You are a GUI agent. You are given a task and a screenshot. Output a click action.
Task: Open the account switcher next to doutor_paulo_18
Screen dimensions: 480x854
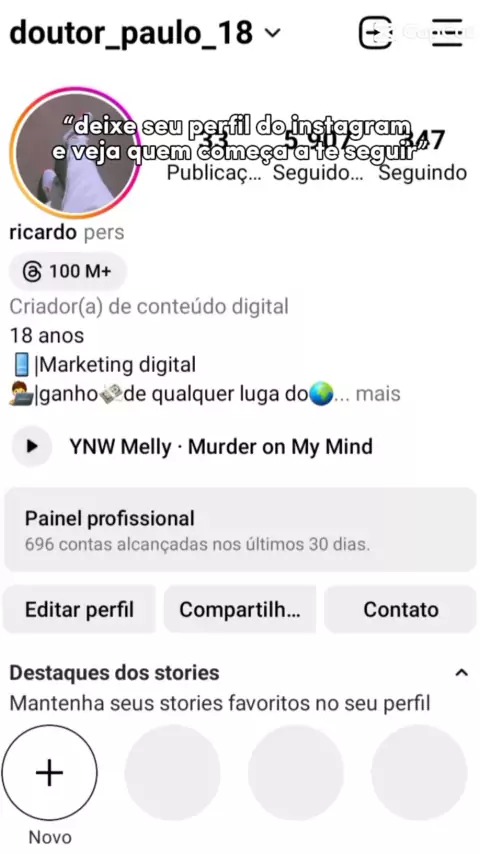[x=272, y=33]
